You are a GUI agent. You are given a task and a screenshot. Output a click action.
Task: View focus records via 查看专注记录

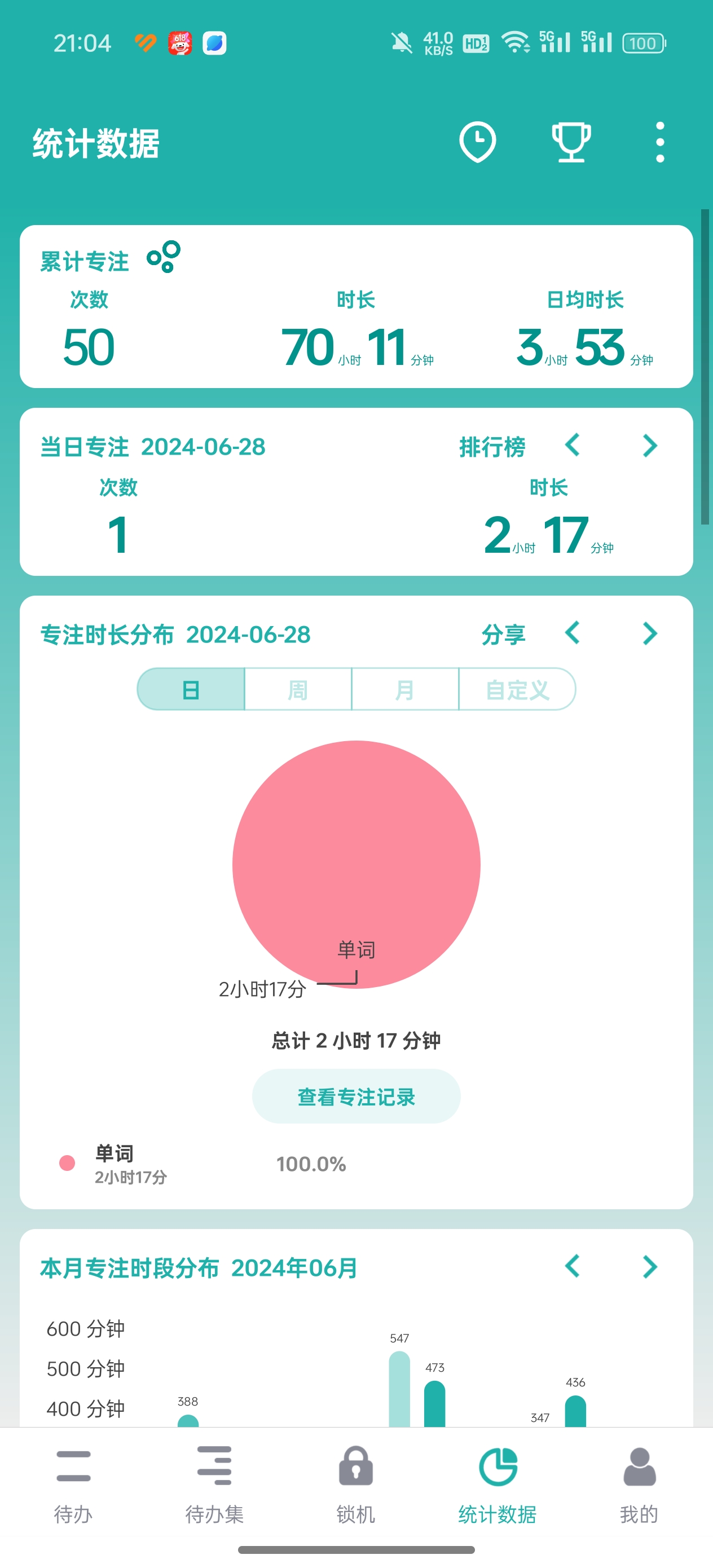[356, 1096]
